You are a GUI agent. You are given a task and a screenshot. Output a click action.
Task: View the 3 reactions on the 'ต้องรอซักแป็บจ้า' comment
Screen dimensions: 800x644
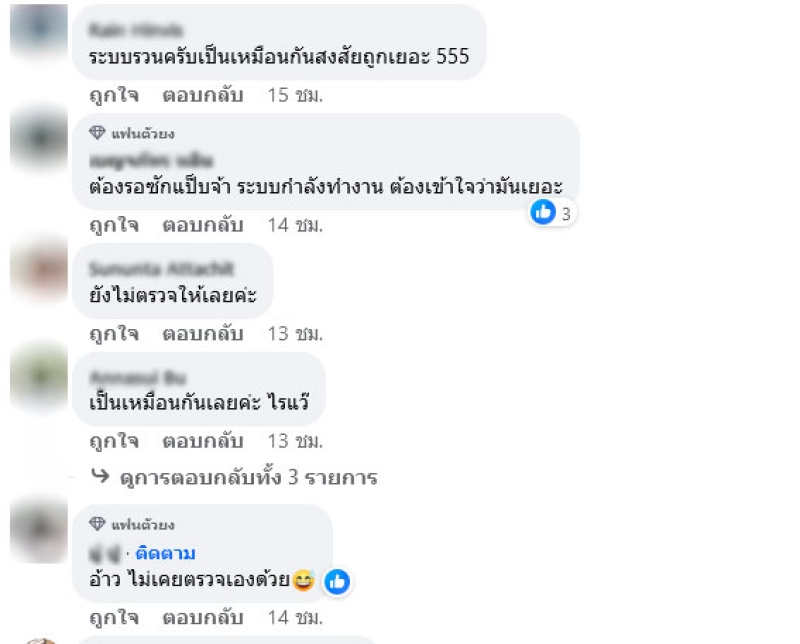coord(553,212)
